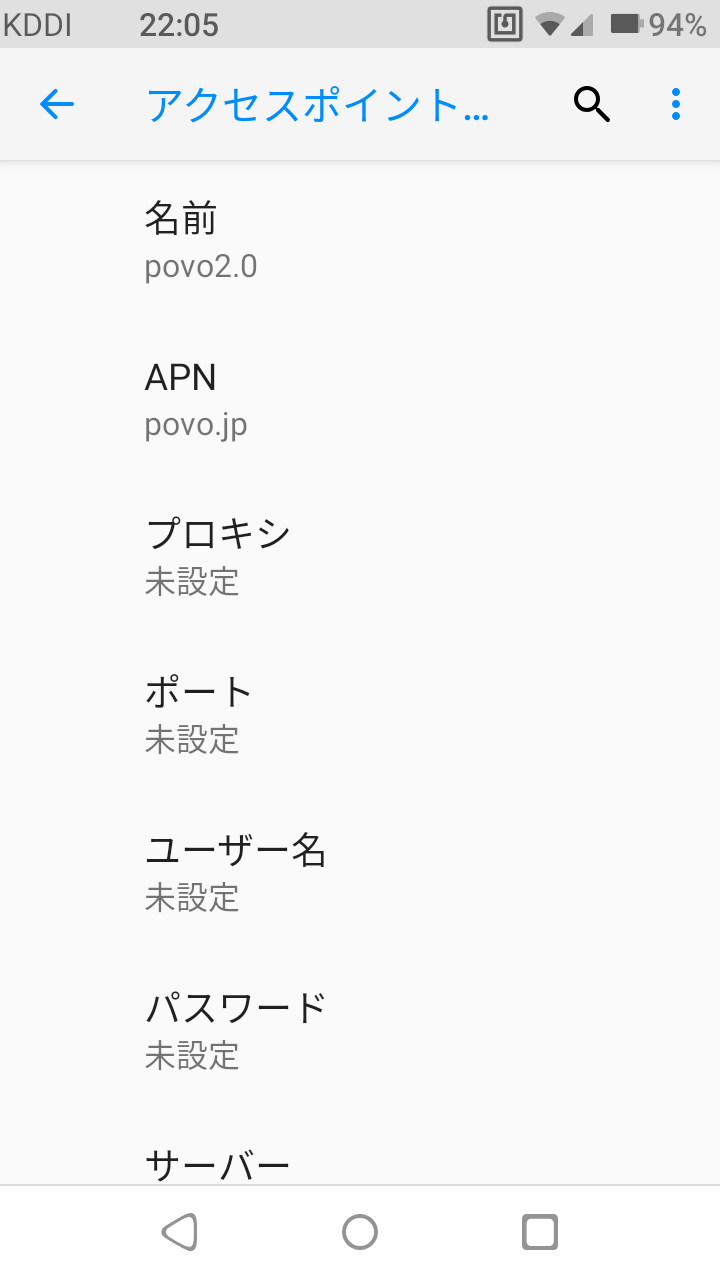
Task: Go back with the app bar arrow
Action: point(57,104)
